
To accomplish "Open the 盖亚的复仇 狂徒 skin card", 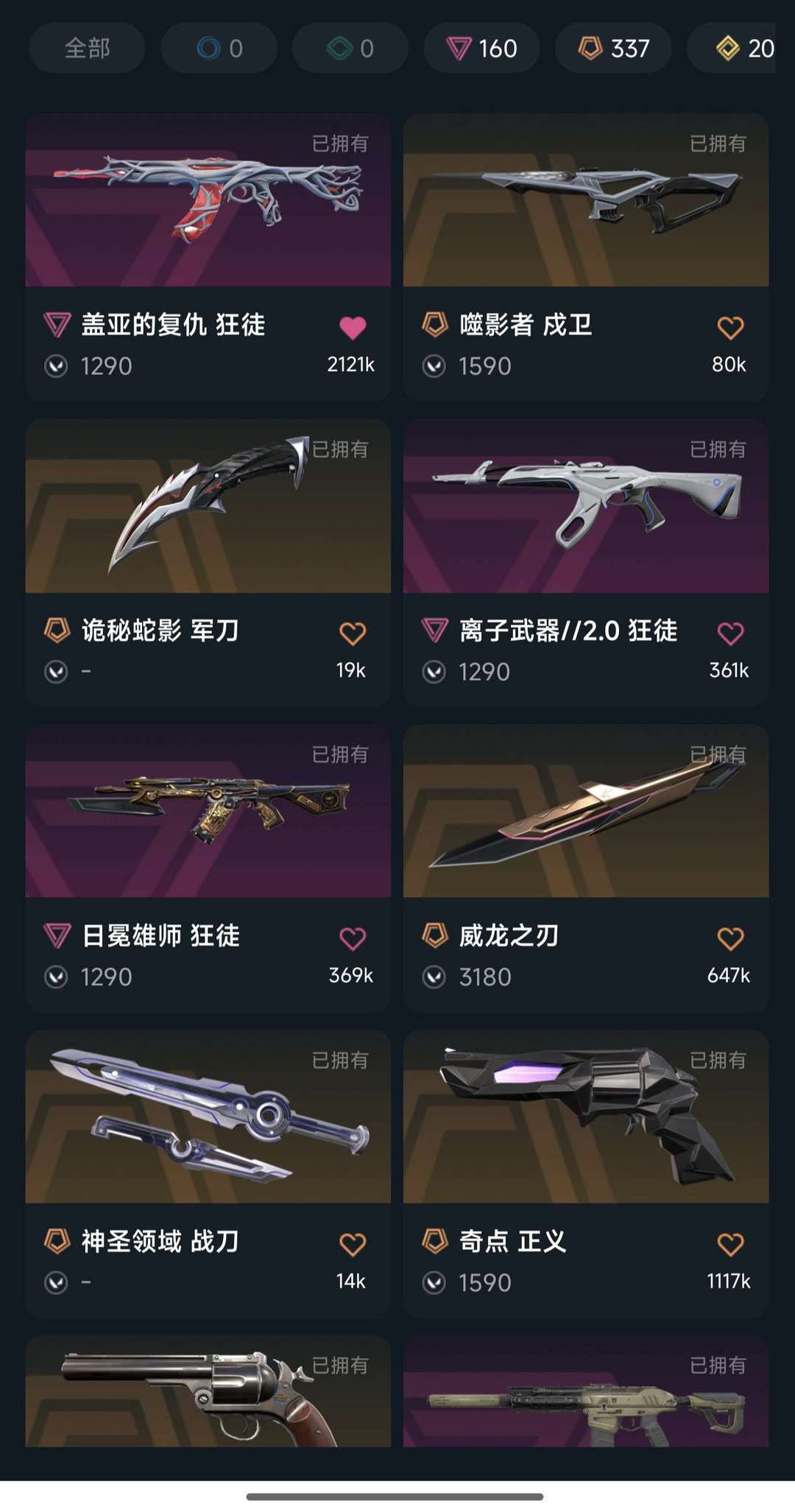I will click(x=208, y=257).
